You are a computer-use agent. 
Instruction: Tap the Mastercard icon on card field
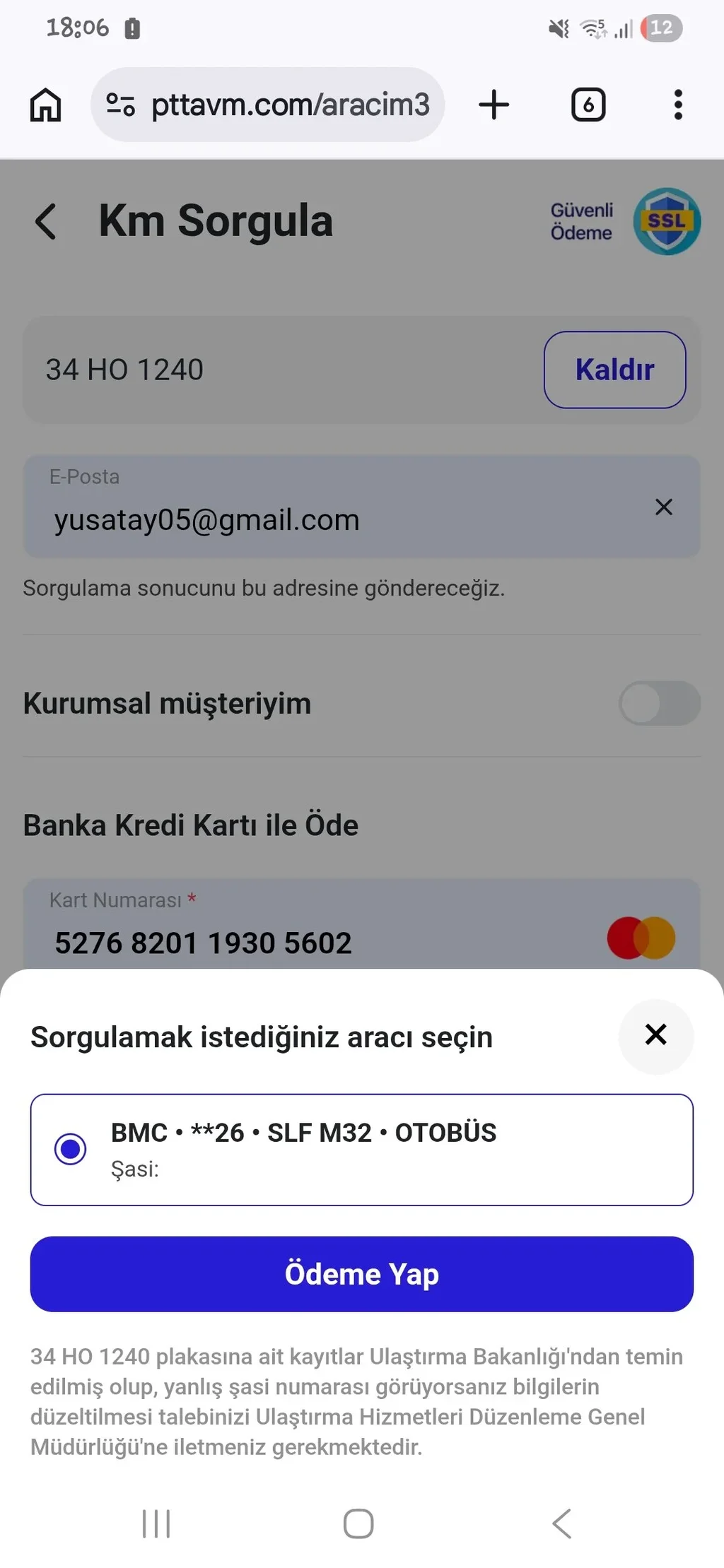(x=642, y=937)
